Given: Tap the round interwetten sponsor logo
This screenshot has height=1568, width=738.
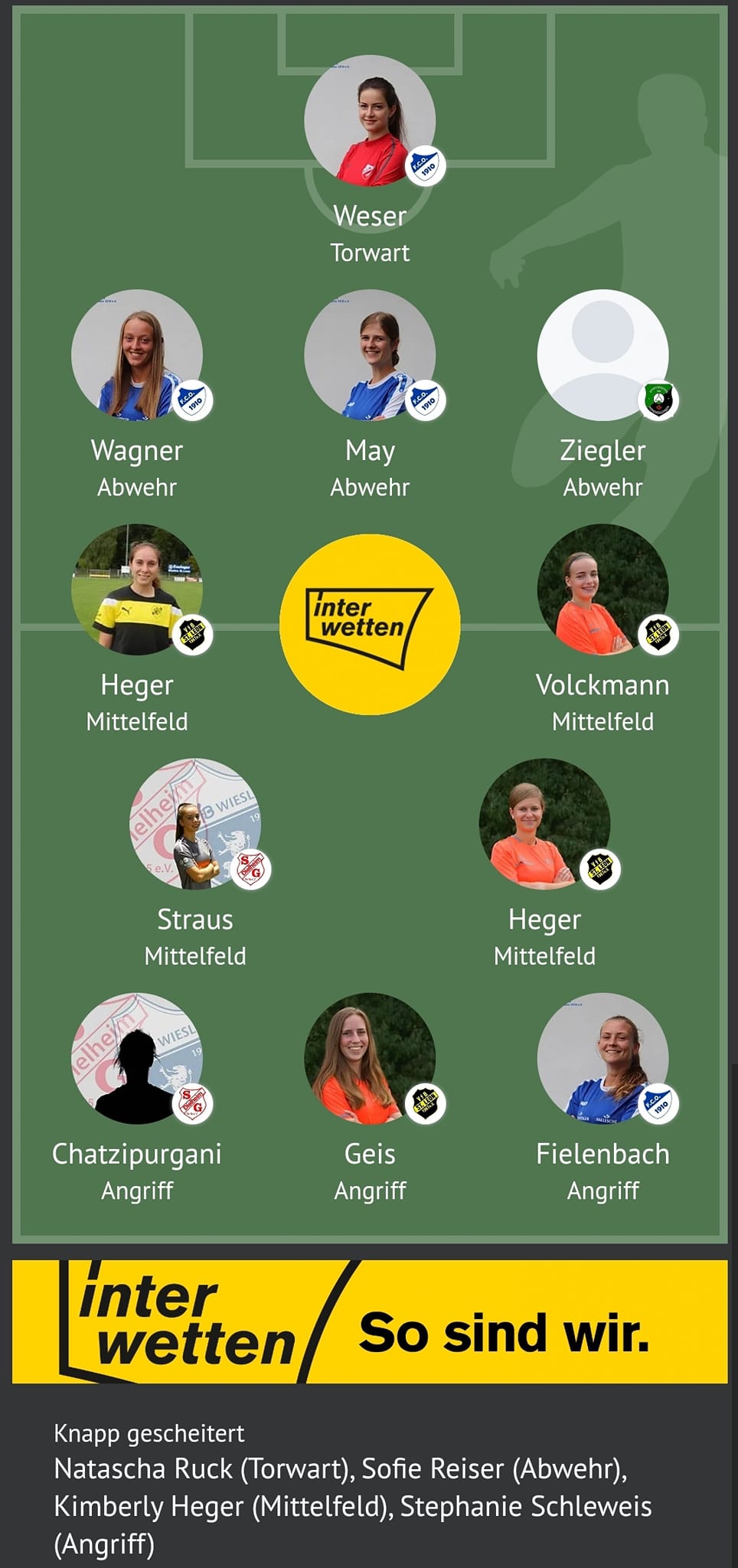Looking at the screenshot, I should coord(370,625).
